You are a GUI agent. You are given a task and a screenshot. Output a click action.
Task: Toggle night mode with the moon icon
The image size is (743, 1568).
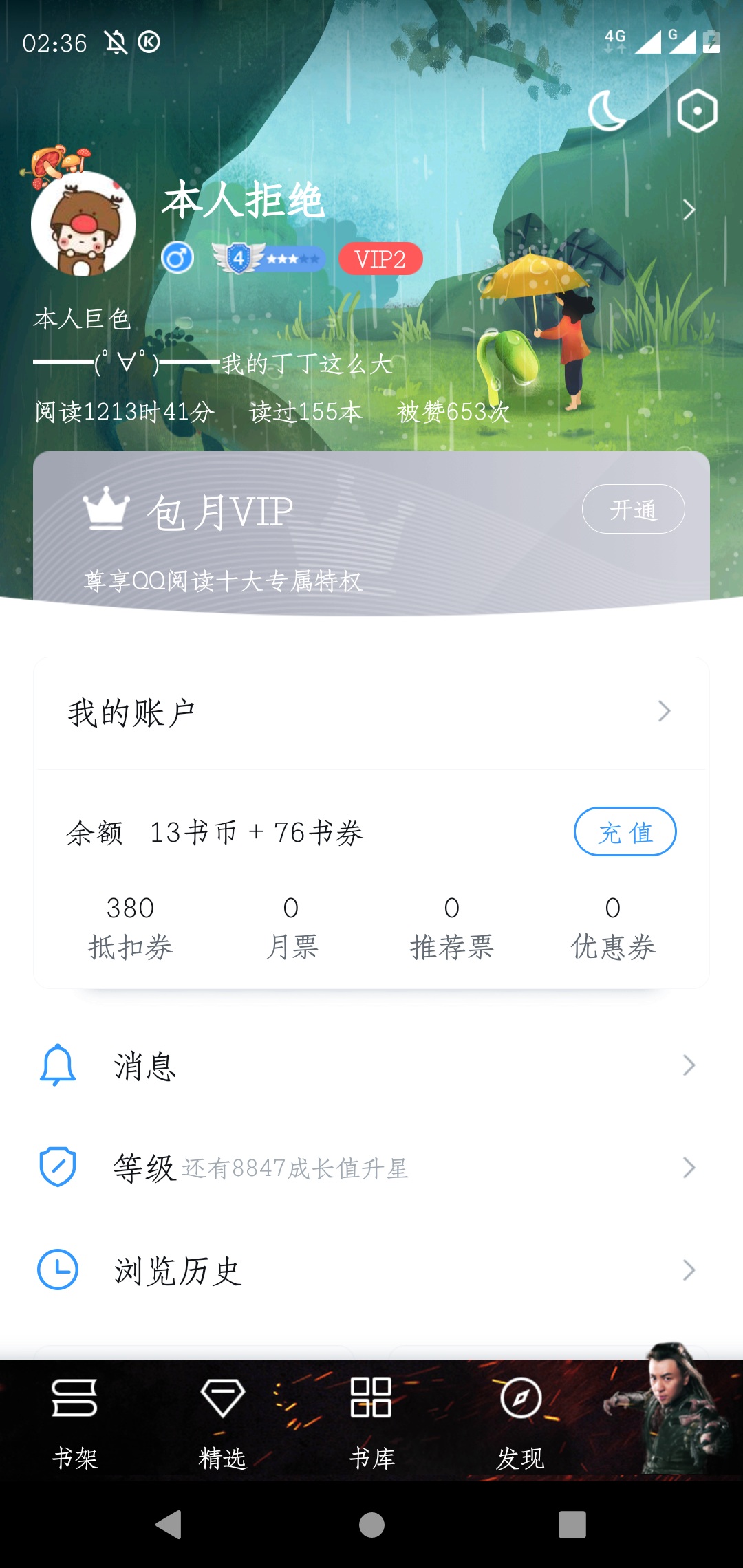[x=607, y=111]
